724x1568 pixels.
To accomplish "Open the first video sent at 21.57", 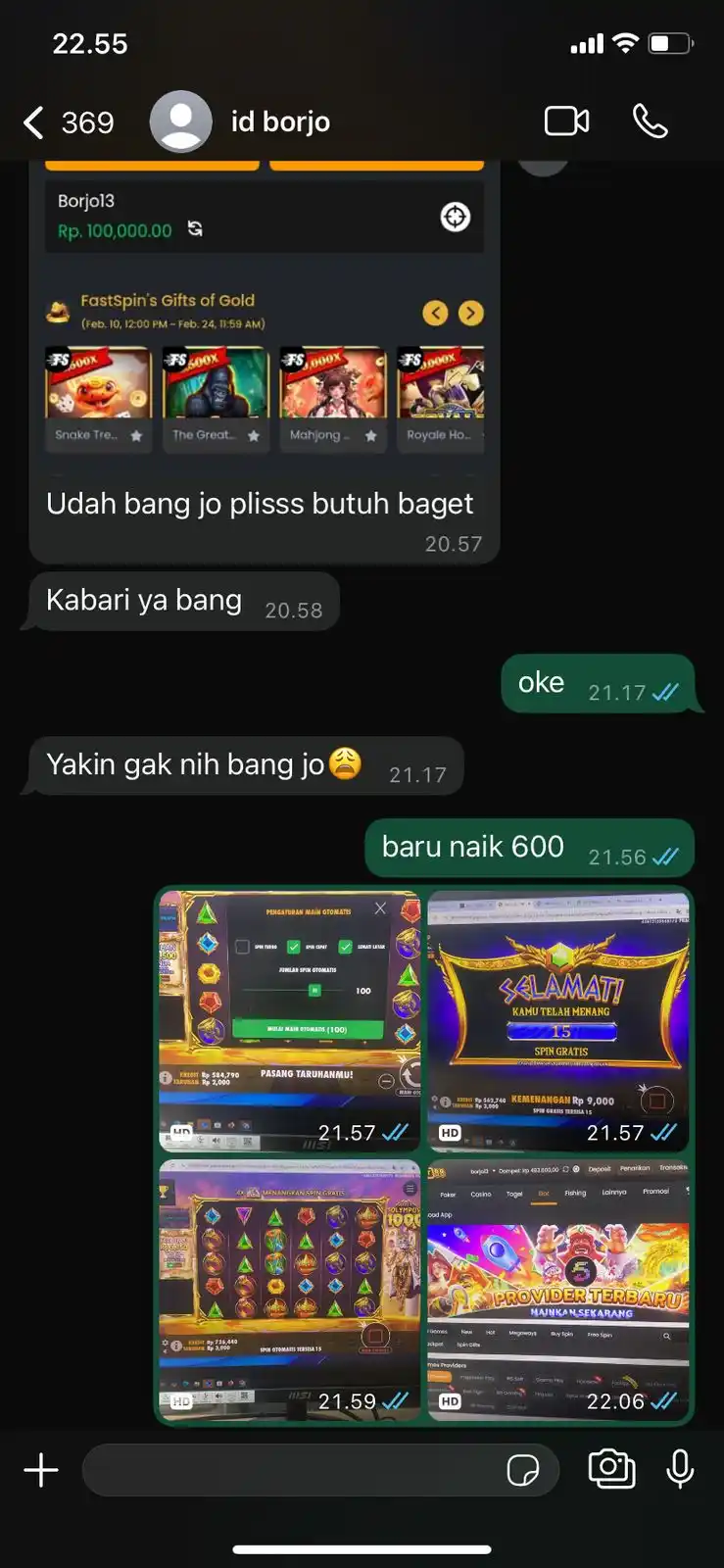I will (x=290, y=1019).
